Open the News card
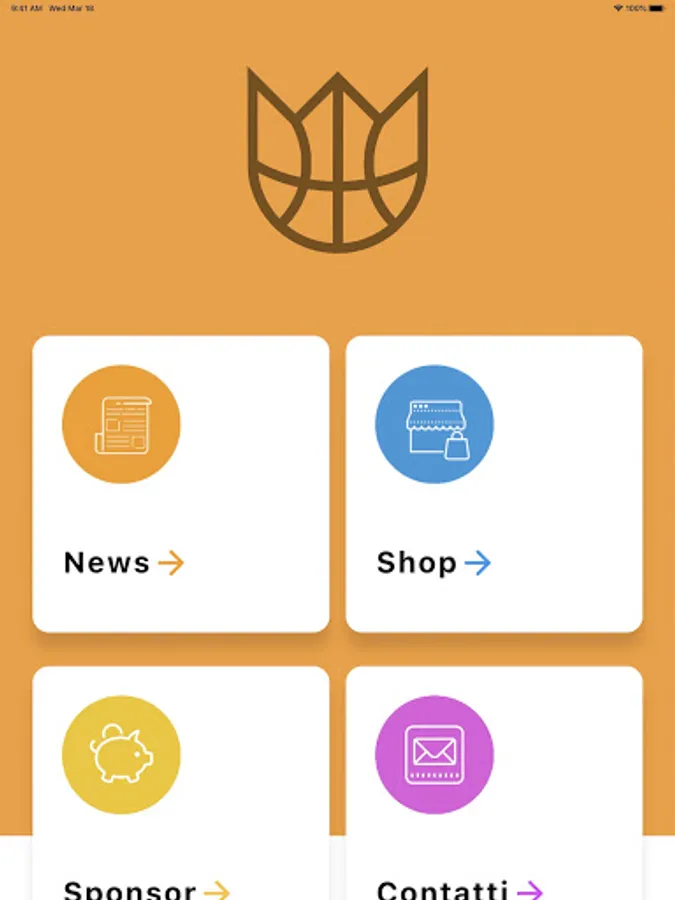 tap(181, 484)
